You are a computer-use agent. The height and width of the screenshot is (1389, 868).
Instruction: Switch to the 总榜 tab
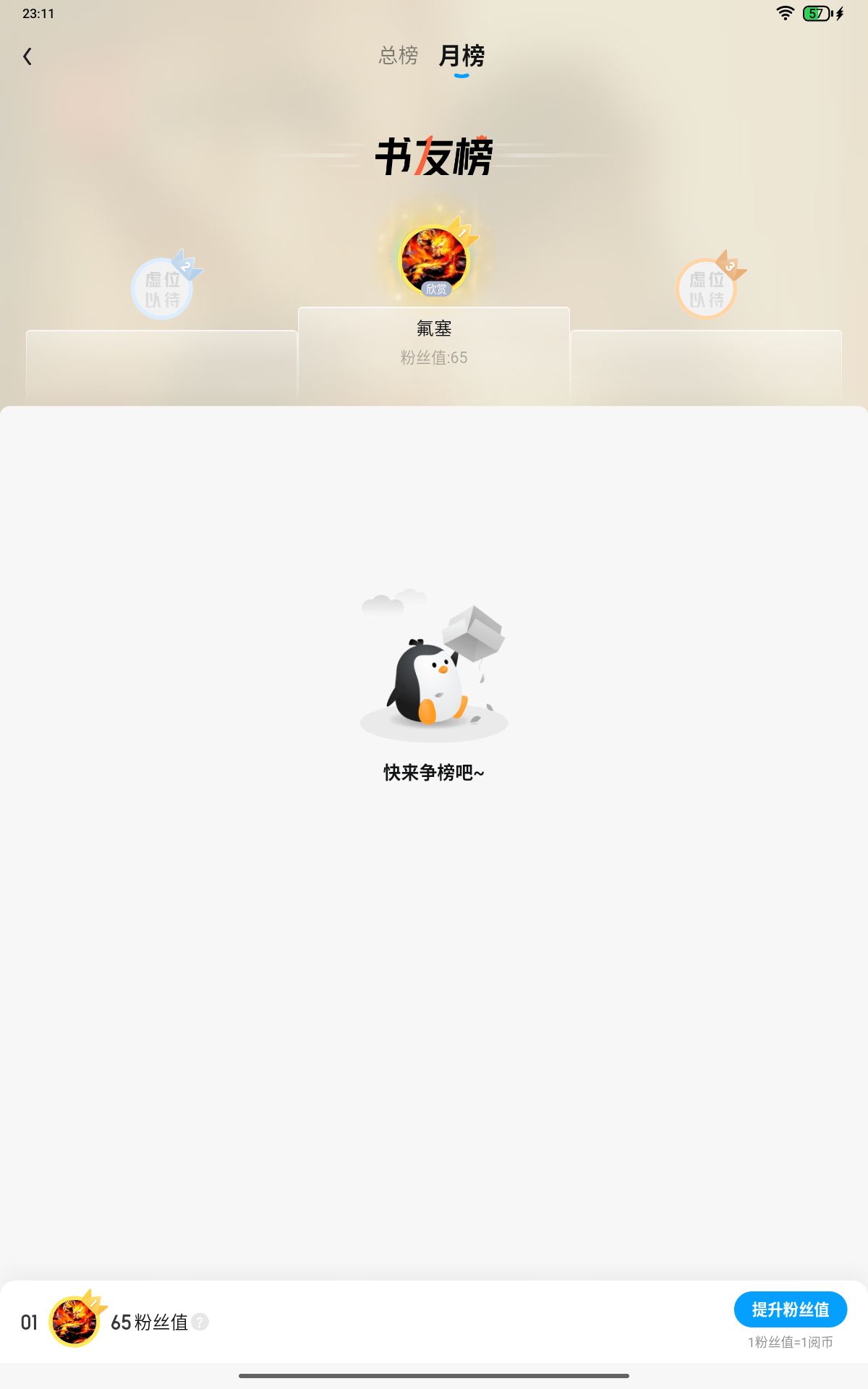click(399, 56)
